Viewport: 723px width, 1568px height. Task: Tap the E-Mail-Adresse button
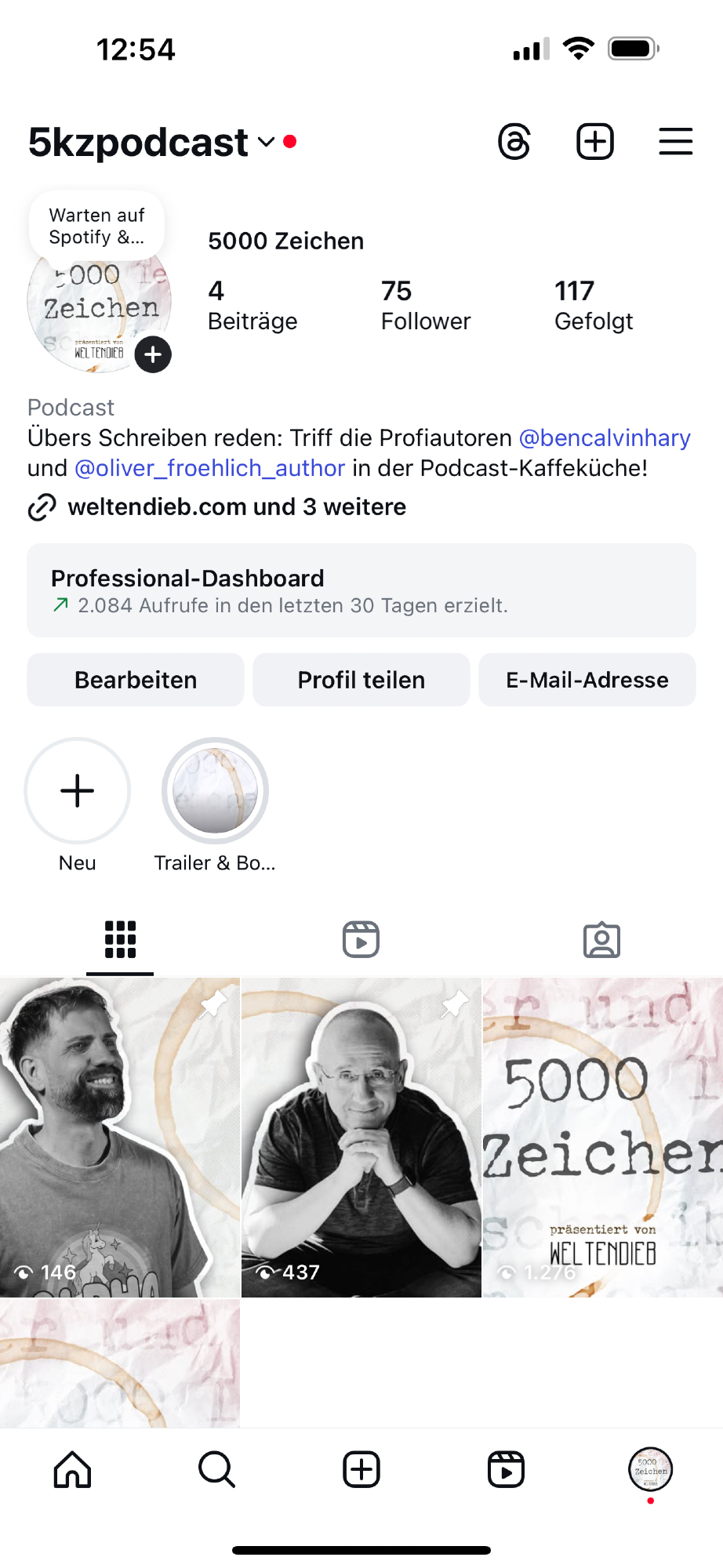pyautogui.click(x=587, y=680)
